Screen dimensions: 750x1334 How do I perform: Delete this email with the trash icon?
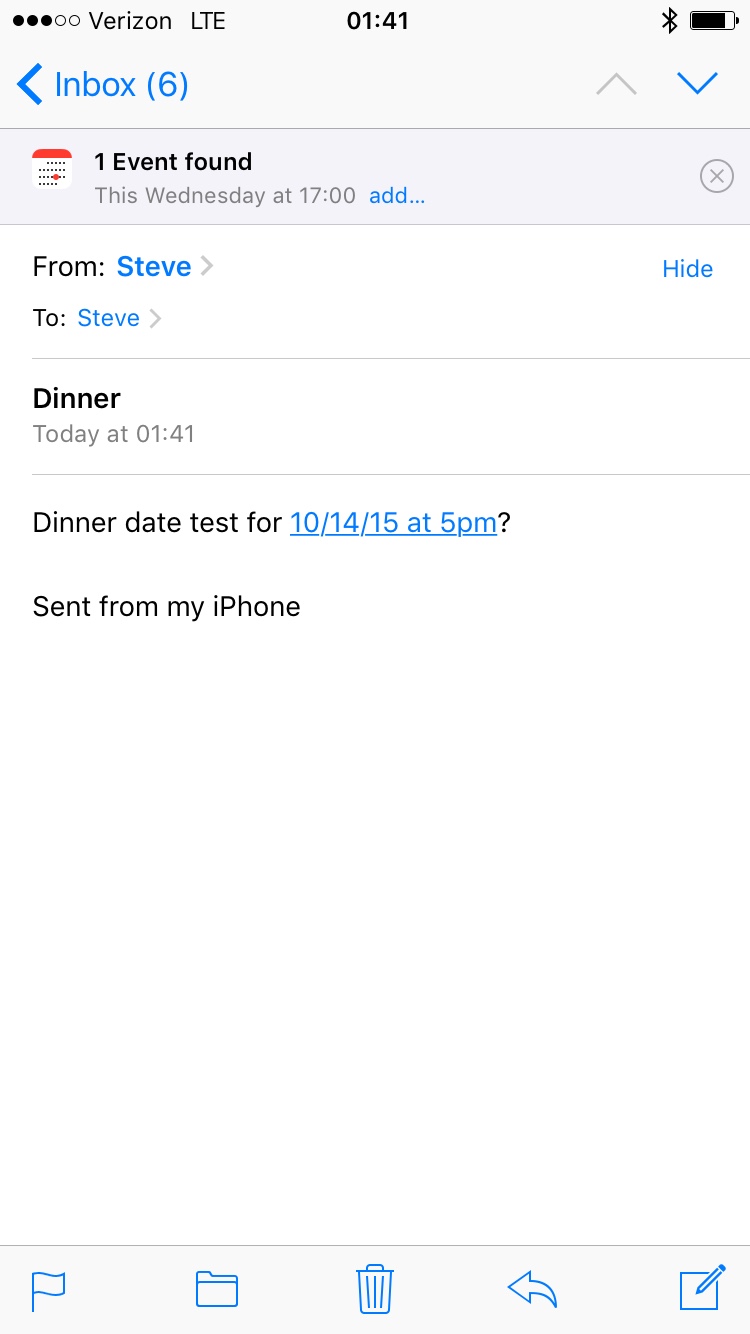click(375, 1289)
